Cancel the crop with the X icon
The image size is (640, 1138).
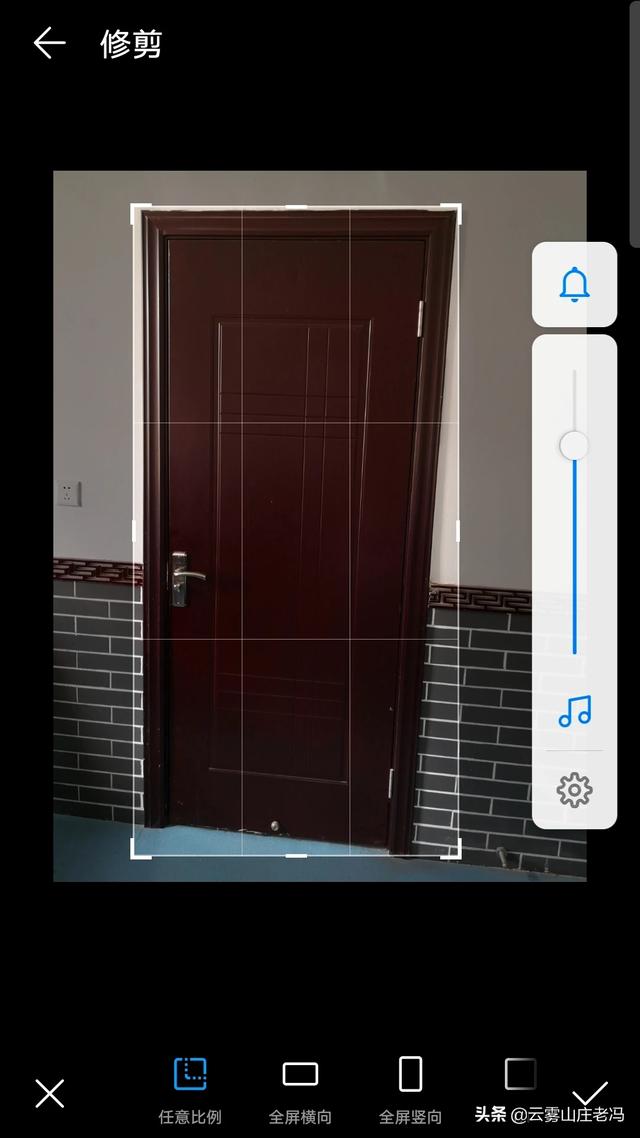click(49, 1093)
